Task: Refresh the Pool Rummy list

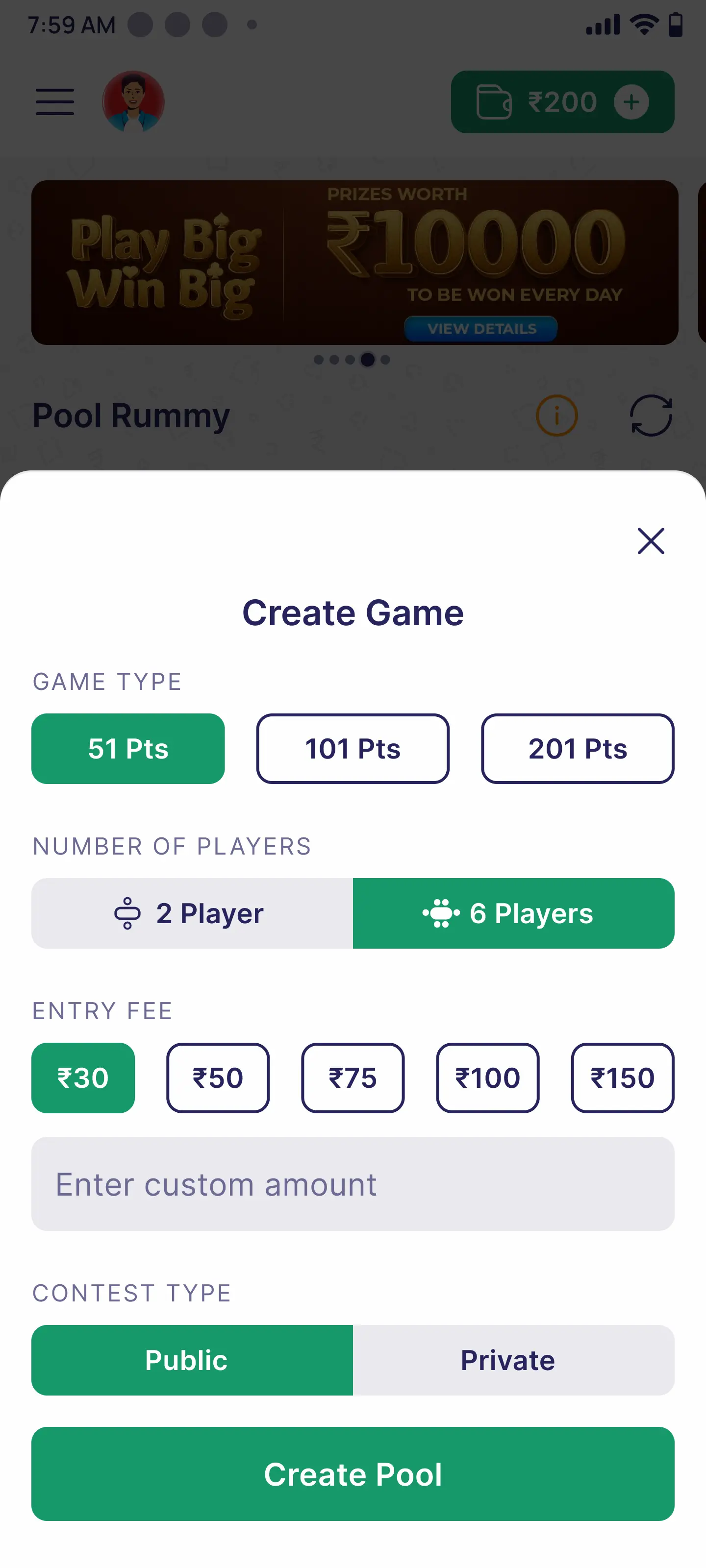Action: [650, 415]
